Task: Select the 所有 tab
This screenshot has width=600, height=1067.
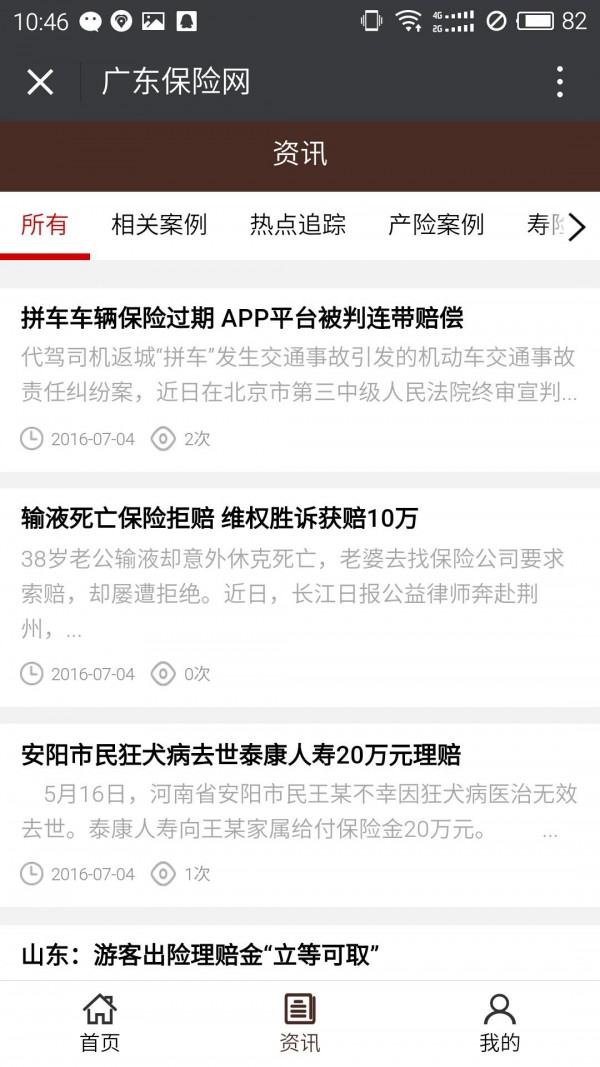Action: click(x=44, y=225)
